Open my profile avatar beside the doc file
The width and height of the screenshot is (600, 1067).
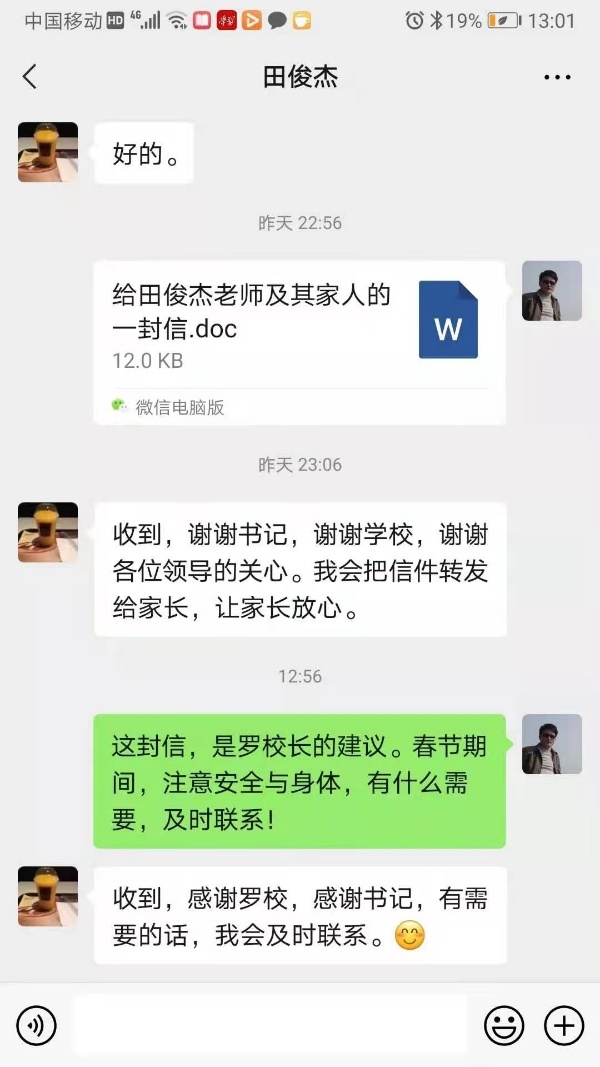coord(552,291)
